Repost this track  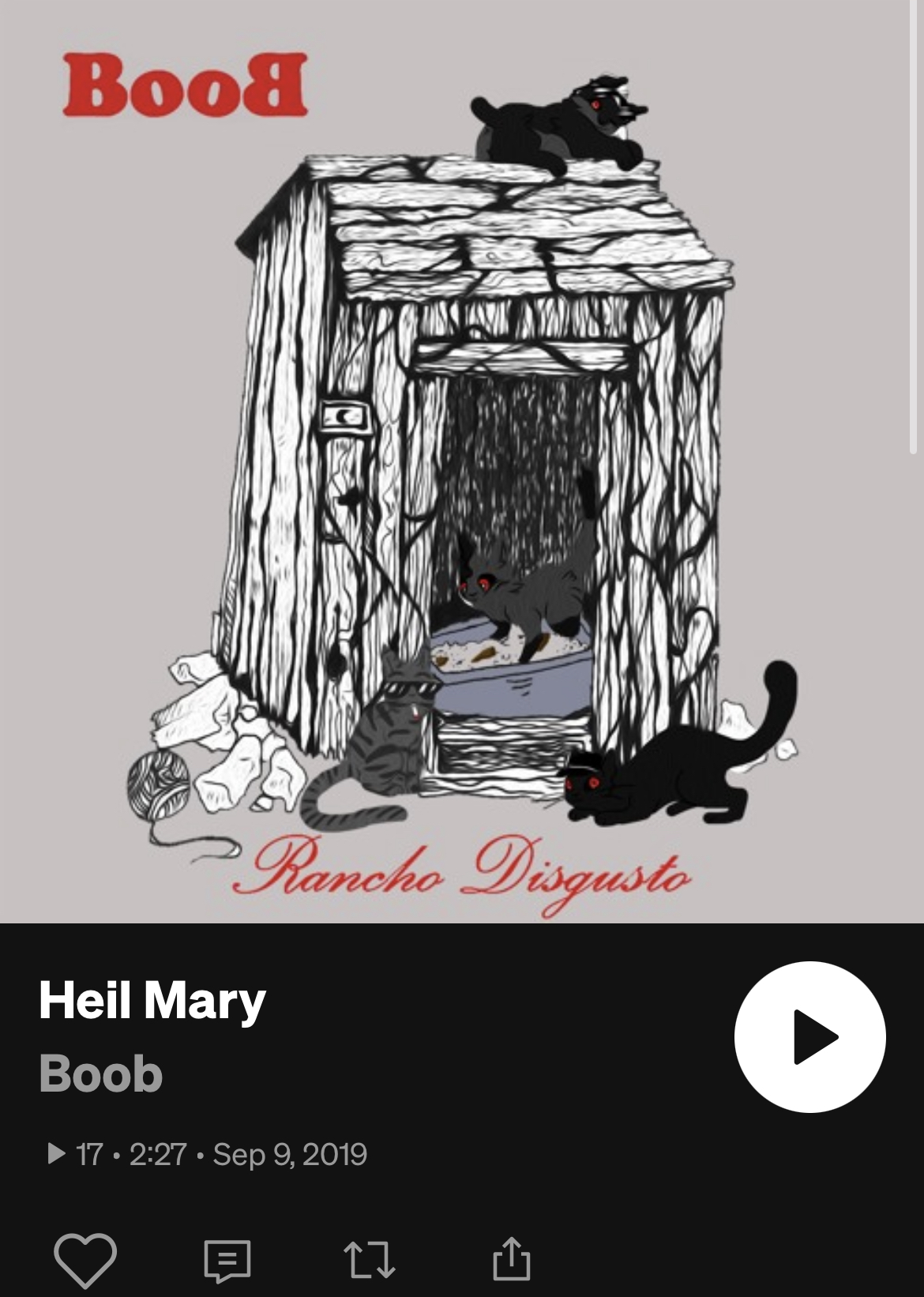click(x=369, y=1259)
